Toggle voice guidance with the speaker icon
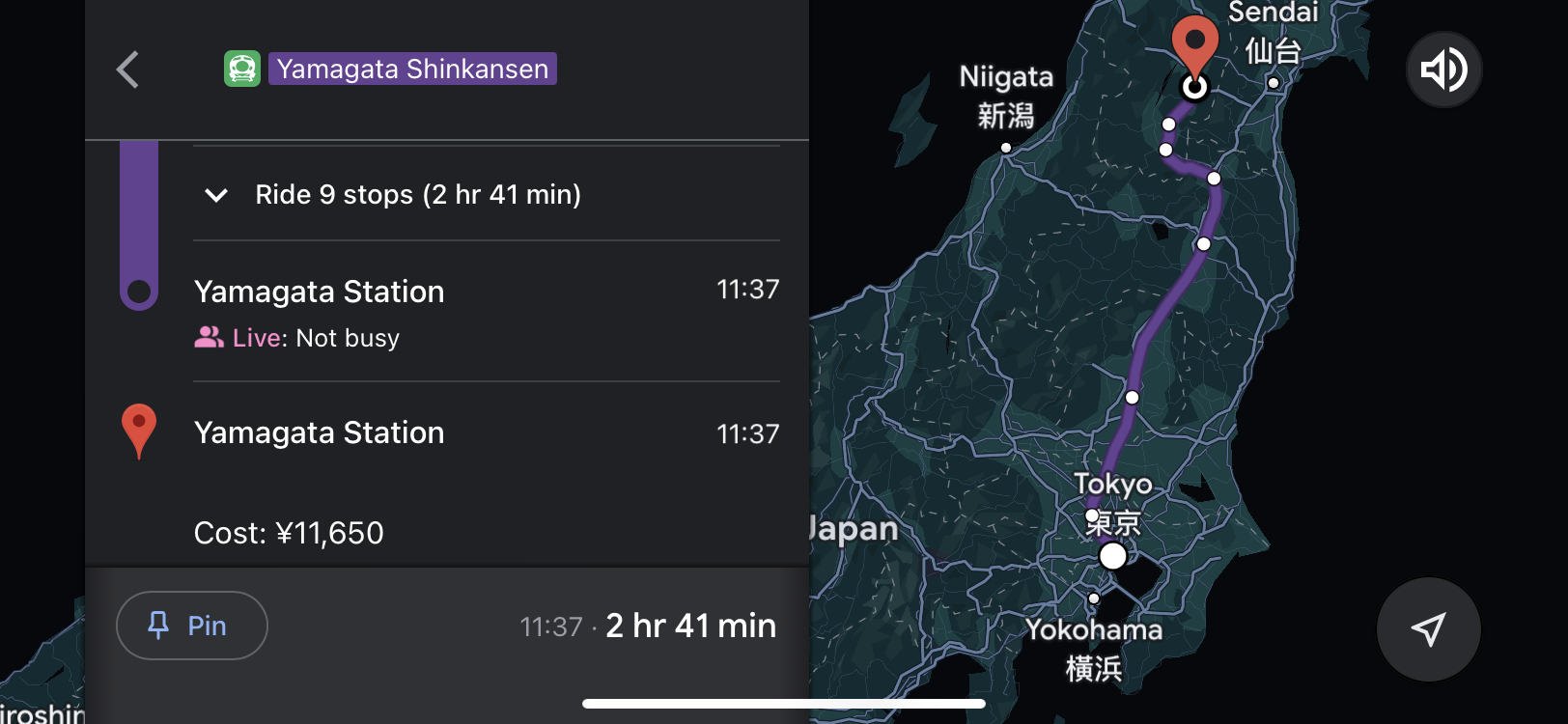Viewport: 1568px width, 724px height. (x=1443, y=70)
